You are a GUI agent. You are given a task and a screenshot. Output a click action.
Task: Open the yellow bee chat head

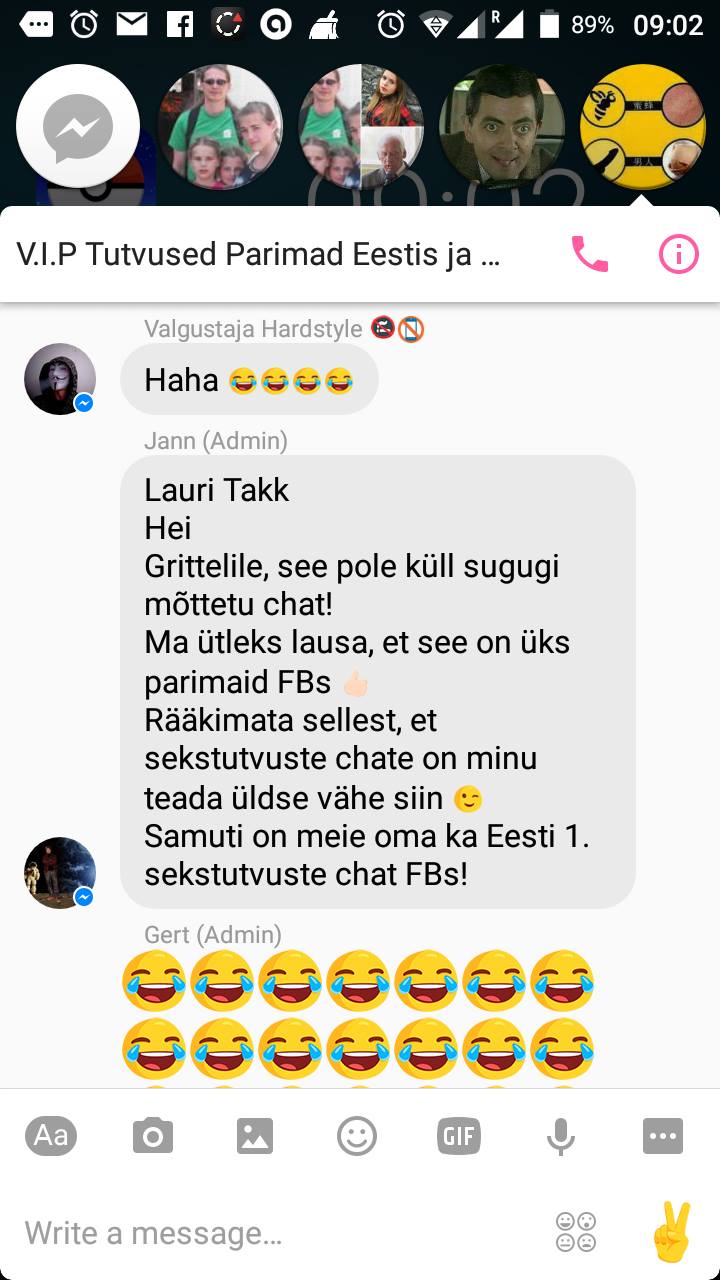642,127
